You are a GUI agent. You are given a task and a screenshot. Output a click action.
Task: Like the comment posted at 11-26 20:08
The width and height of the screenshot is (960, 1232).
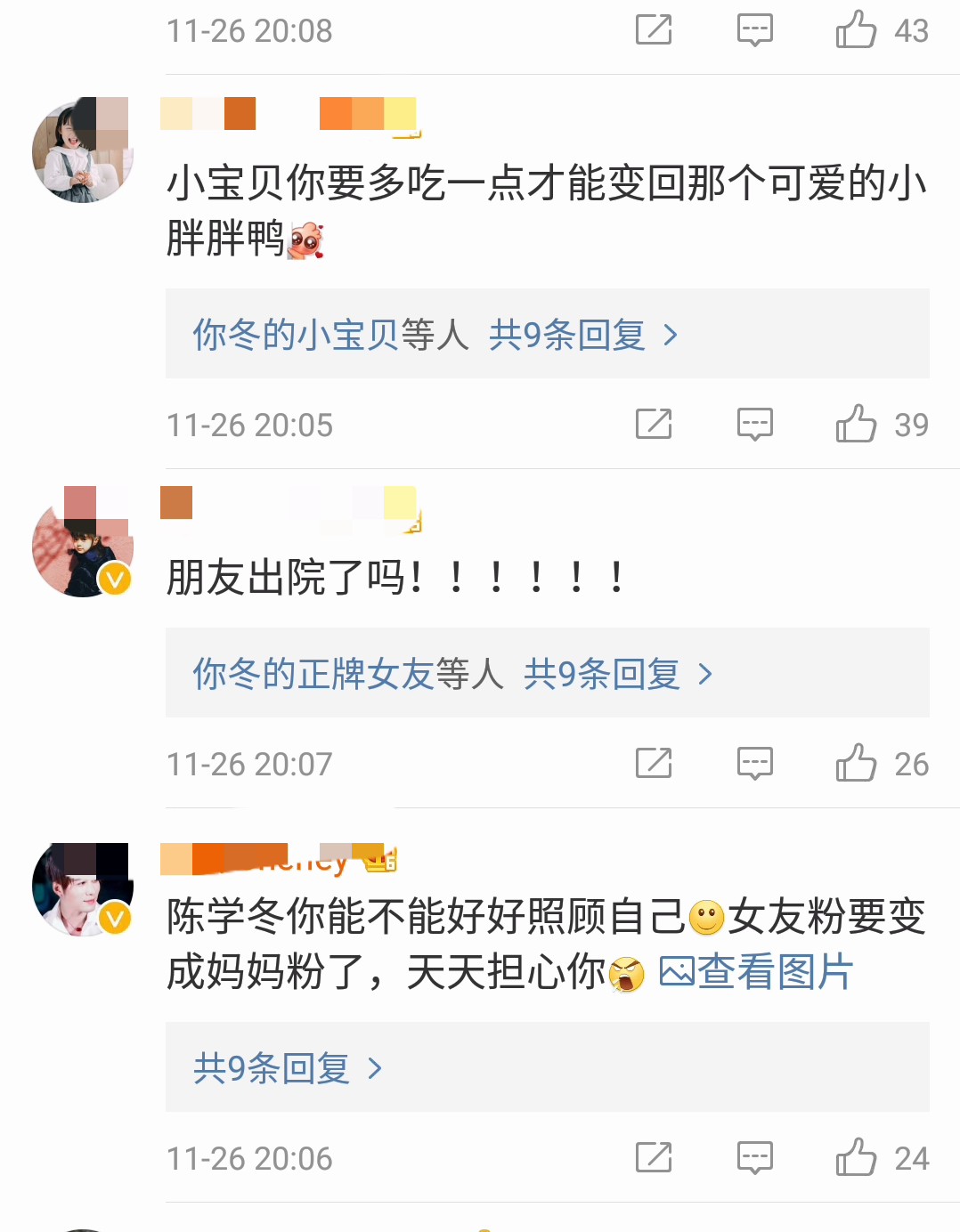click(x=857, y=30)
